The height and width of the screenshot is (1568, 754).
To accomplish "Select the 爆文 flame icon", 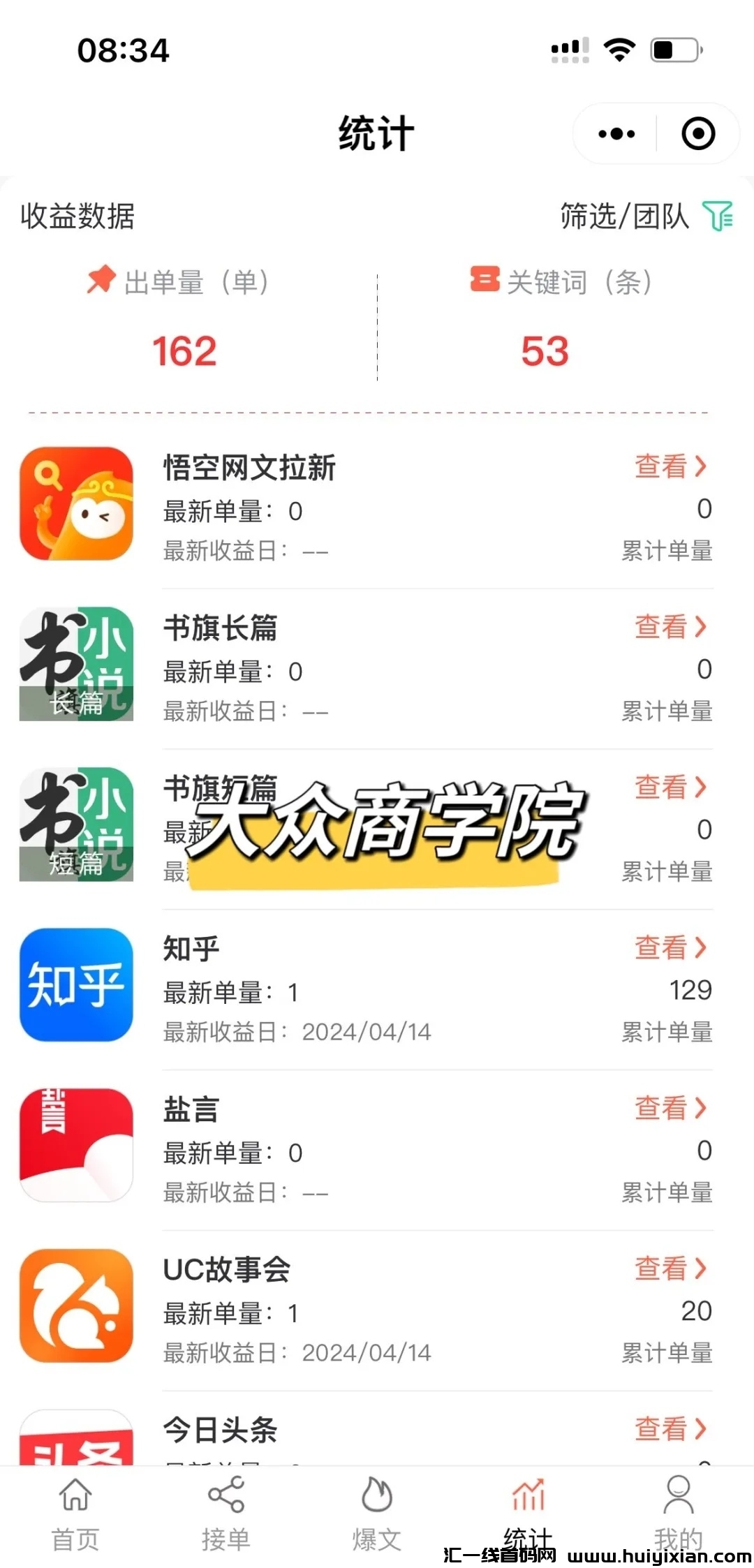I will [x=376, y=1495].
